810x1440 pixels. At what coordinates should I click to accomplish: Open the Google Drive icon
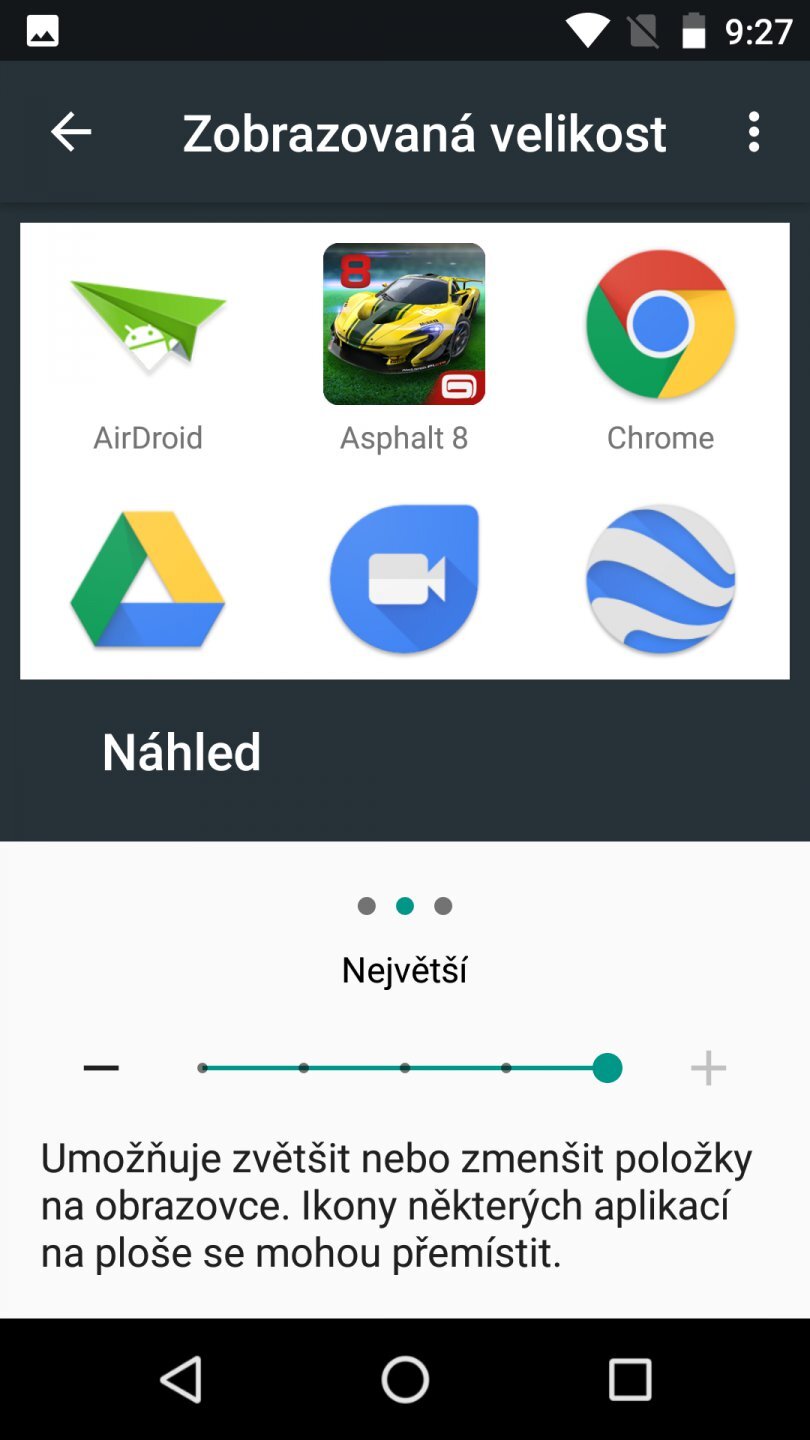point(148,580)
